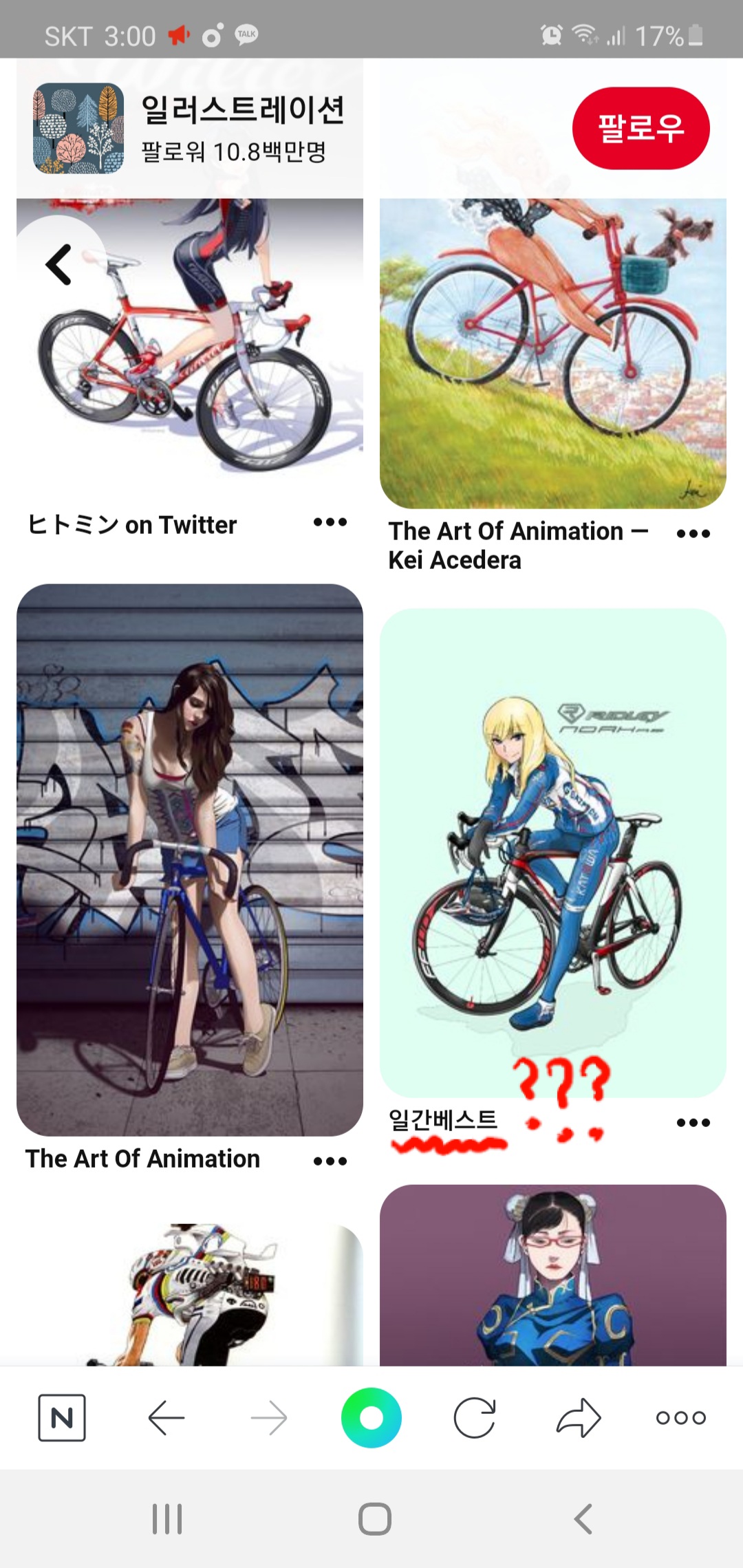This screenshot has height=1568, width=743.
Task: Open options for the 일간베스트 pin
Action: point(693,1122)
